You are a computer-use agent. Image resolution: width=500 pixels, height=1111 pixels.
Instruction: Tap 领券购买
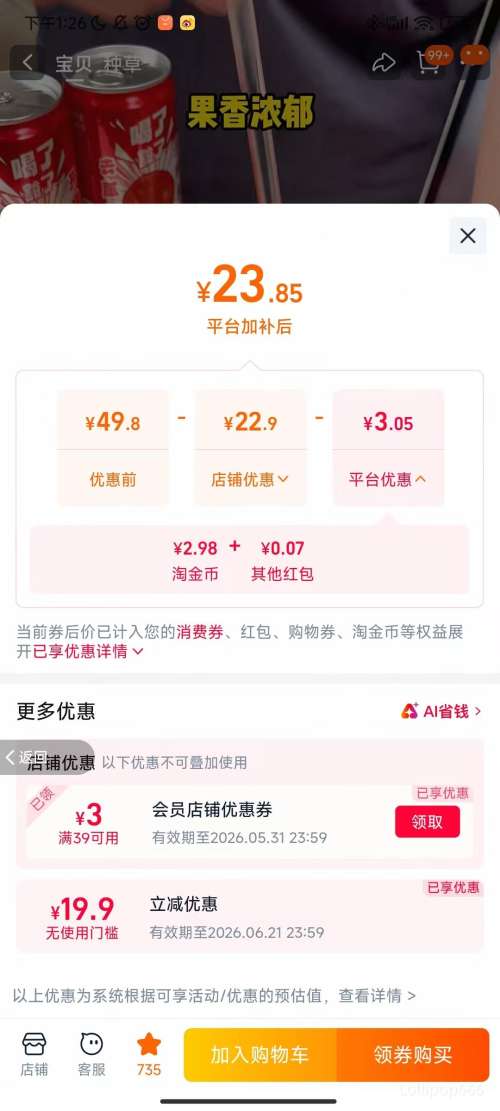point(413,1054)
